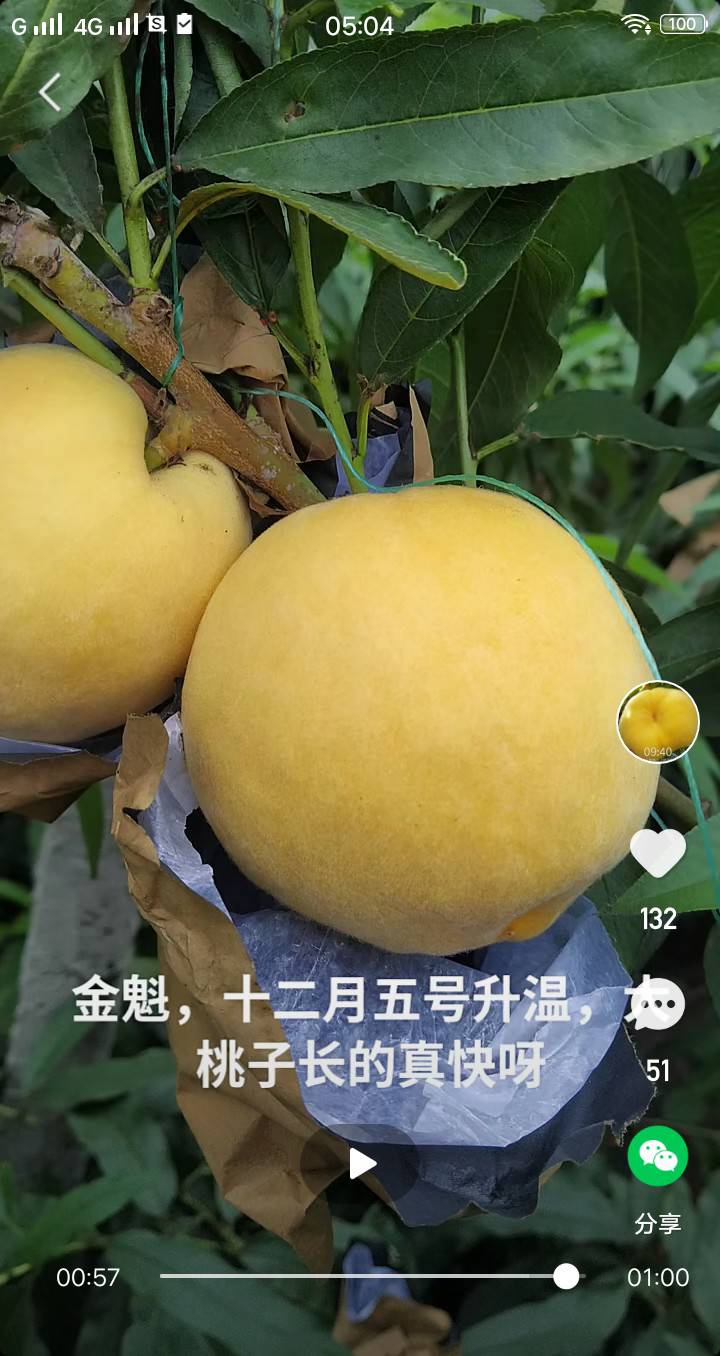Share the video via the WeChat 分享 button
This screenshot has width=720, height=1356.
point(658,1156)
